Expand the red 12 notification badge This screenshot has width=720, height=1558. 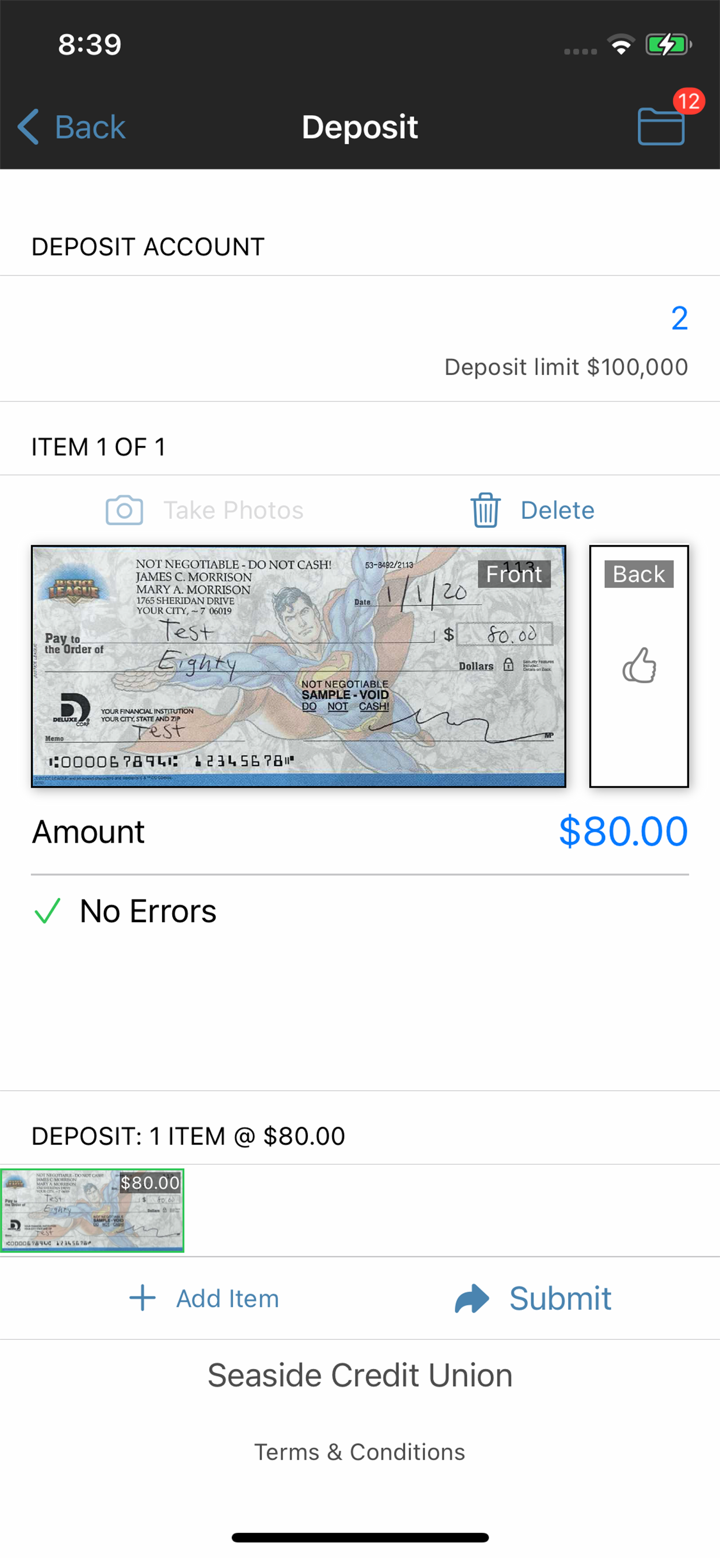688,101
